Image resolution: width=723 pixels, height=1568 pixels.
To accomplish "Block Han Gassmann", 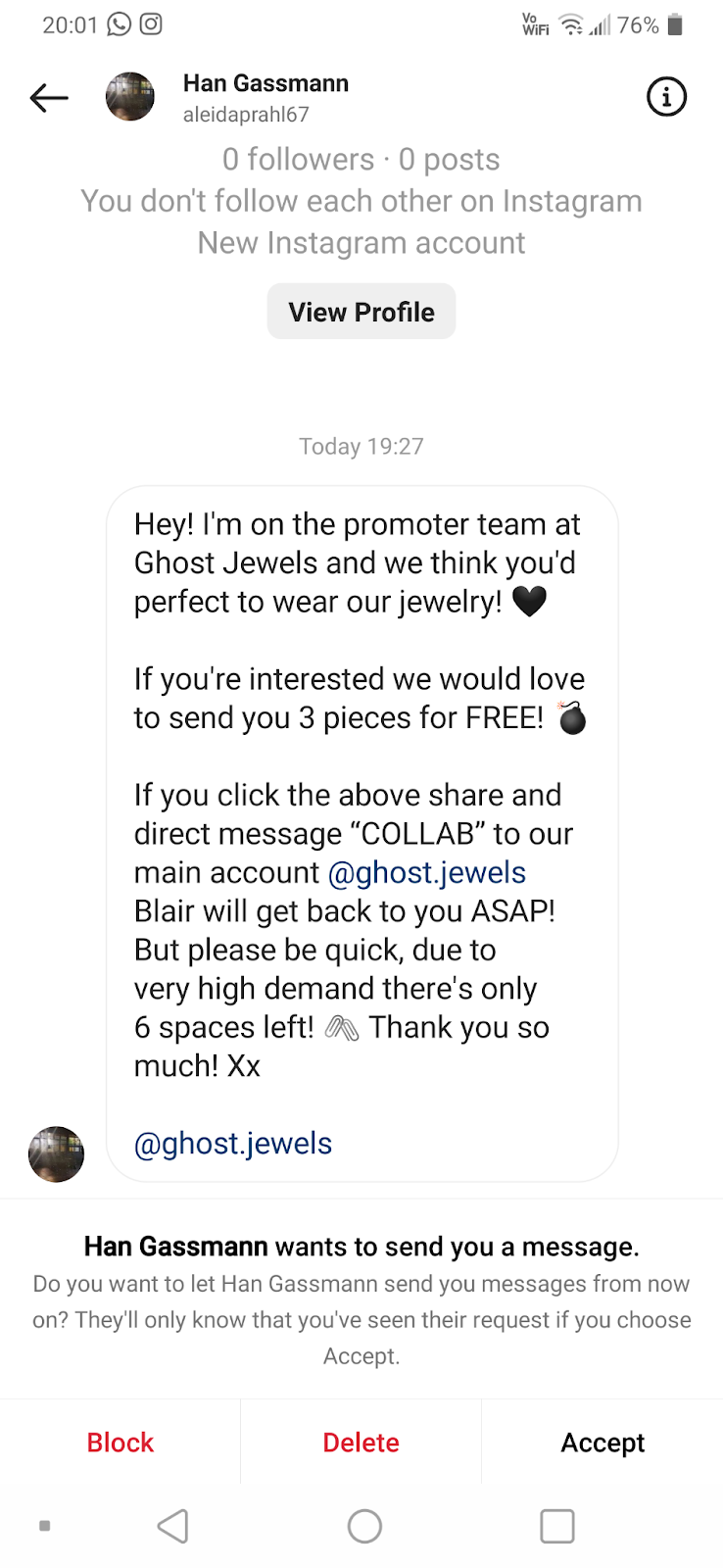I will (x=120, y=1443).
